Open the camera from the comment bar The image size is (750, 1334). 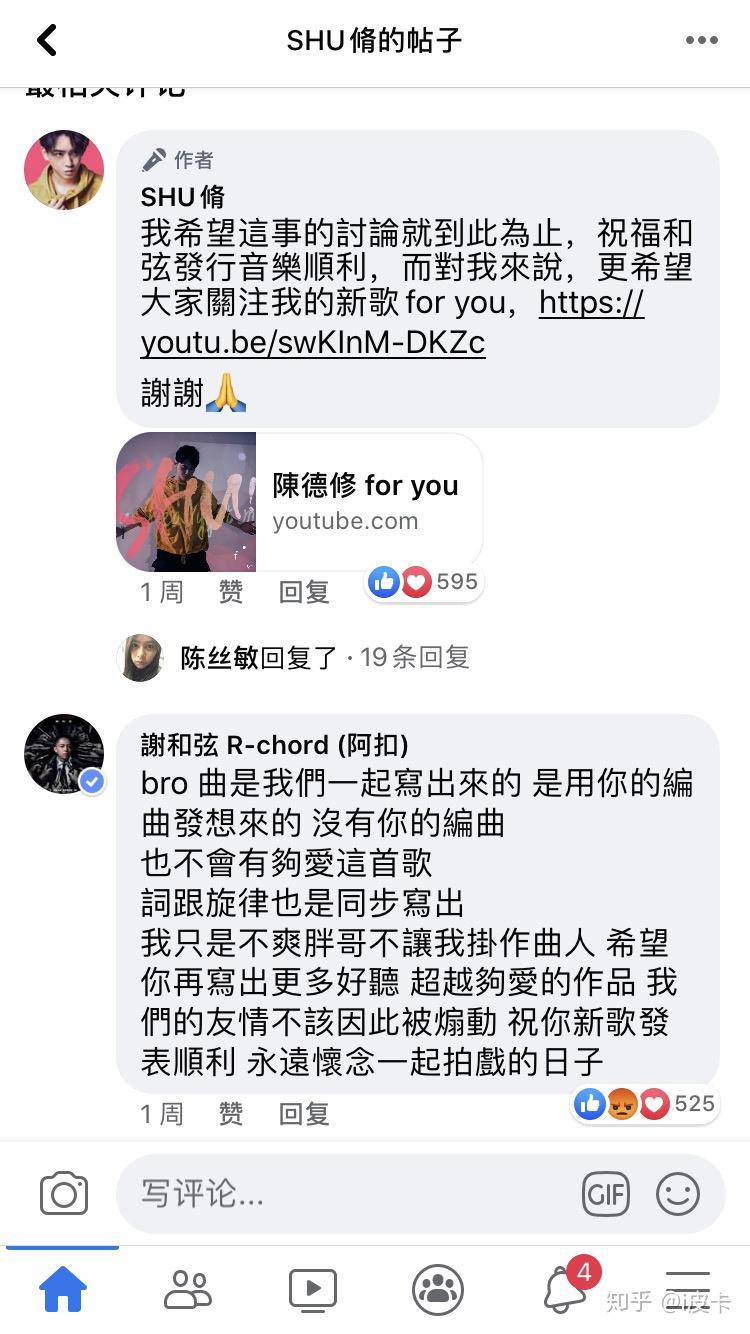click(x=63, y=1193)
